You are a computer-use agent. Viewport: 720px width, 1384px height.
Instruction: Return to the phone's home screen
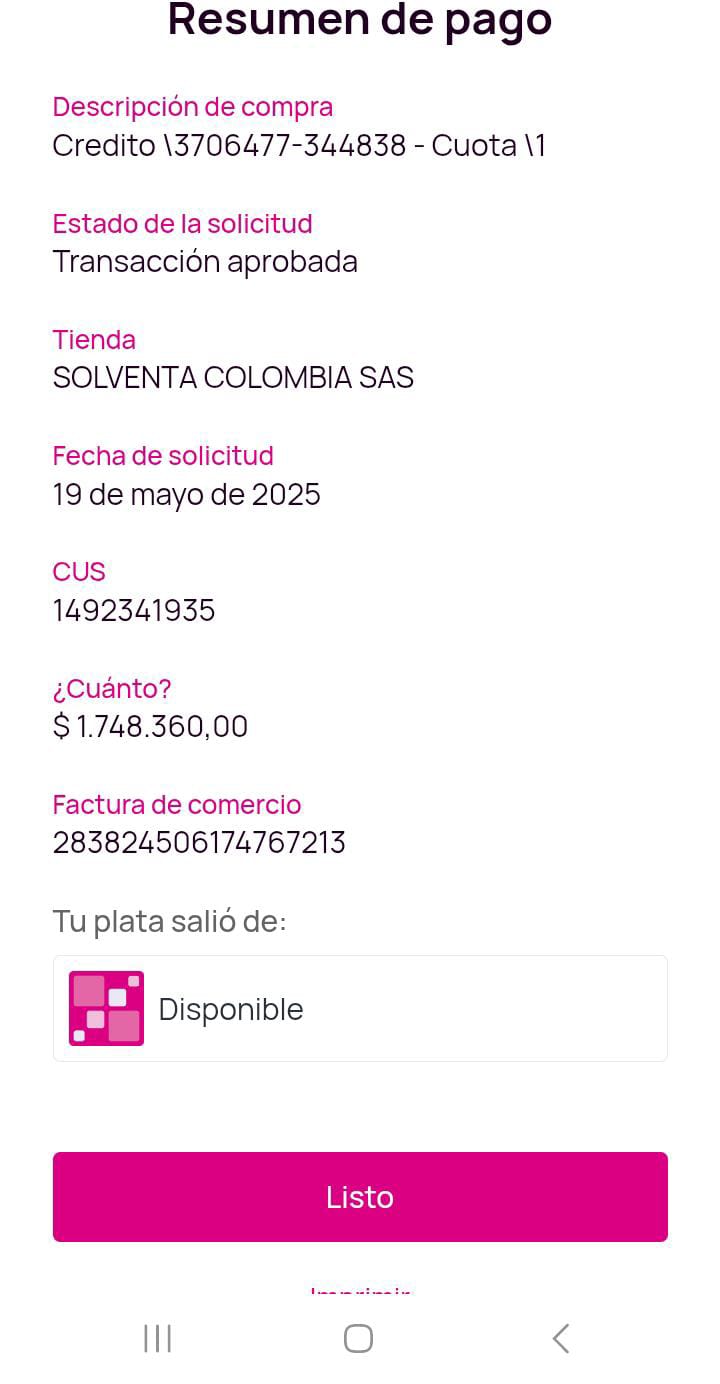coord(358,1338)
